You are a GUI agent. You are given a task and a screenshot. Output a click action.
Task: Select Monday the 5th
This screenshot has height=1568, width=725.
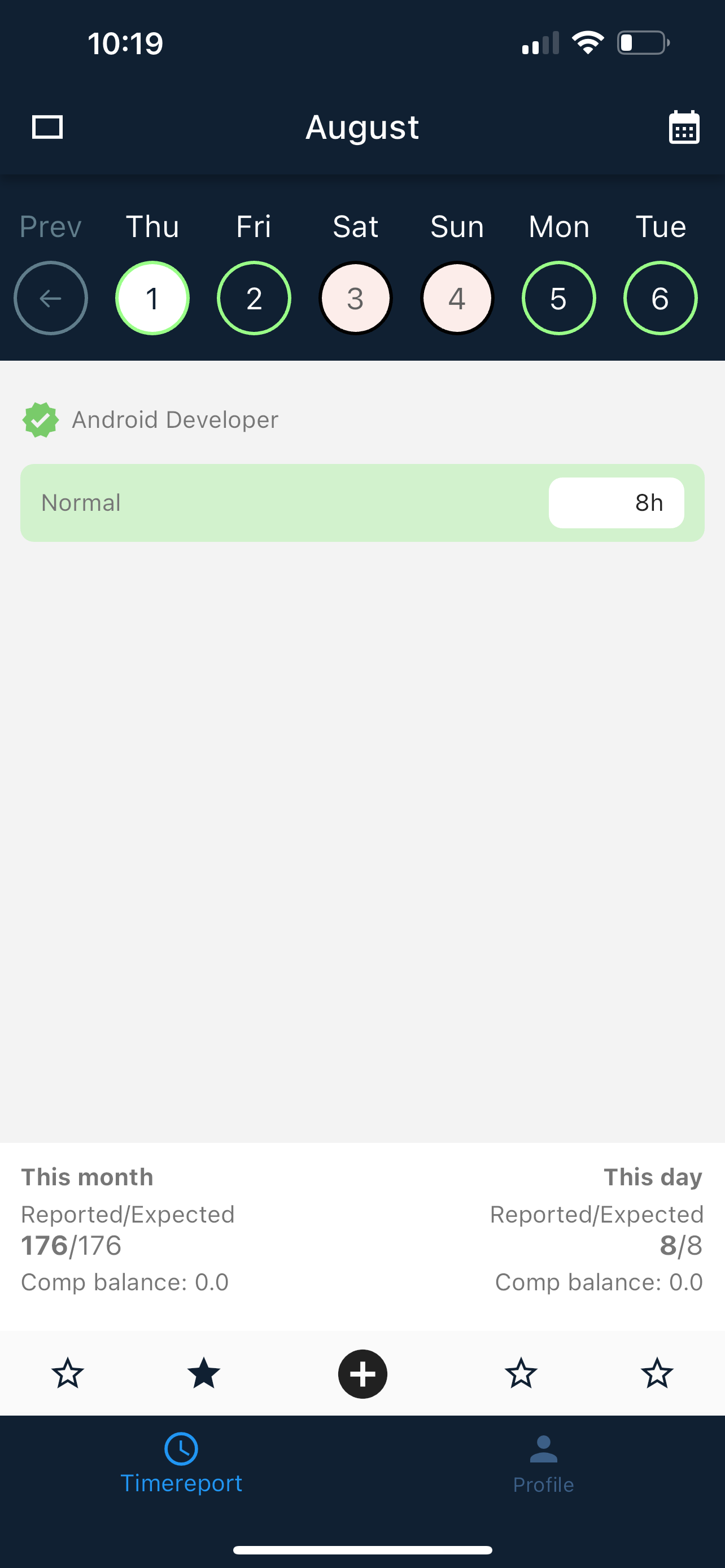559,298
